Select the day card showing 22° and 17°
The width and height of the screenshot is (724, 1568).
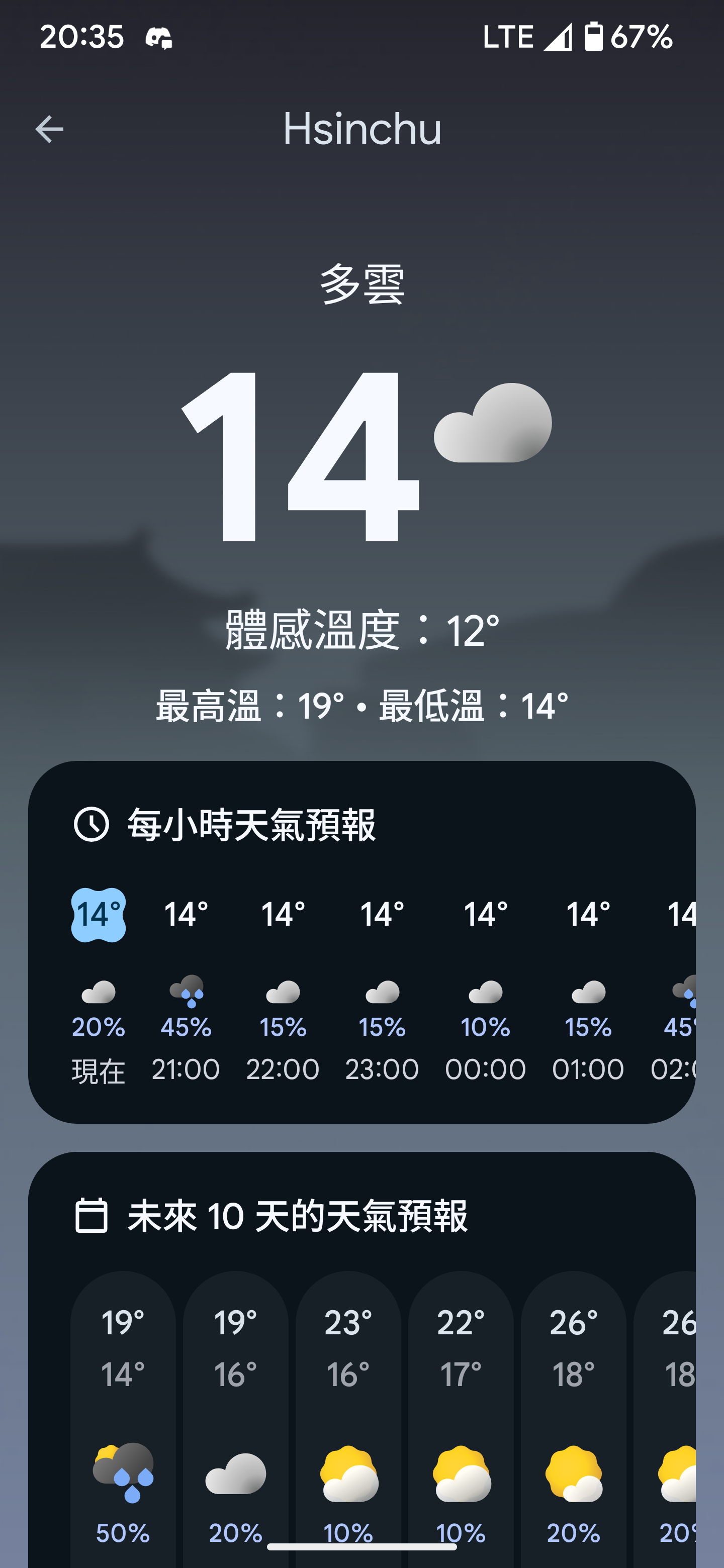pos(461,1419)
